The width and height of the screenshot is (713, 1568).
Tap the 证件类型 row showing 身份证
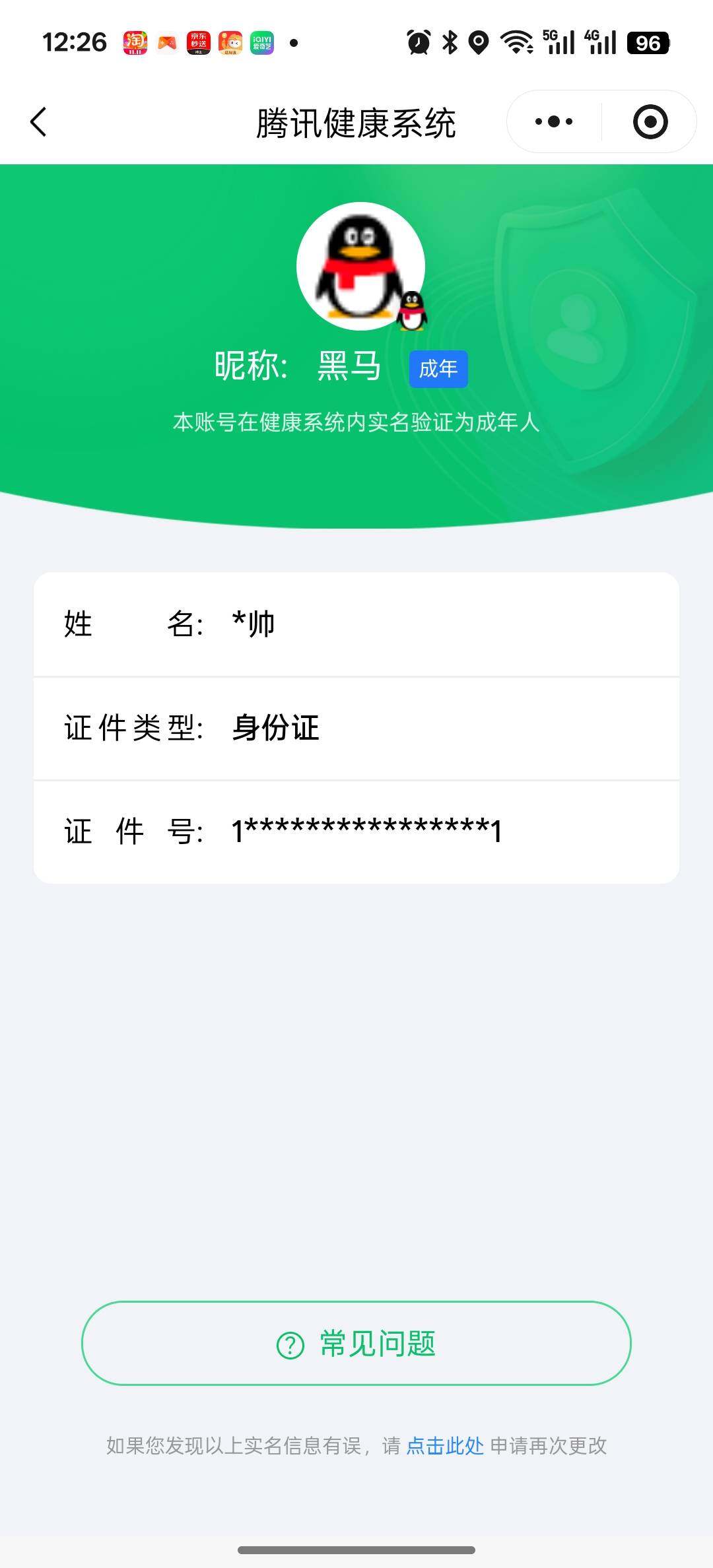(356, 728)
